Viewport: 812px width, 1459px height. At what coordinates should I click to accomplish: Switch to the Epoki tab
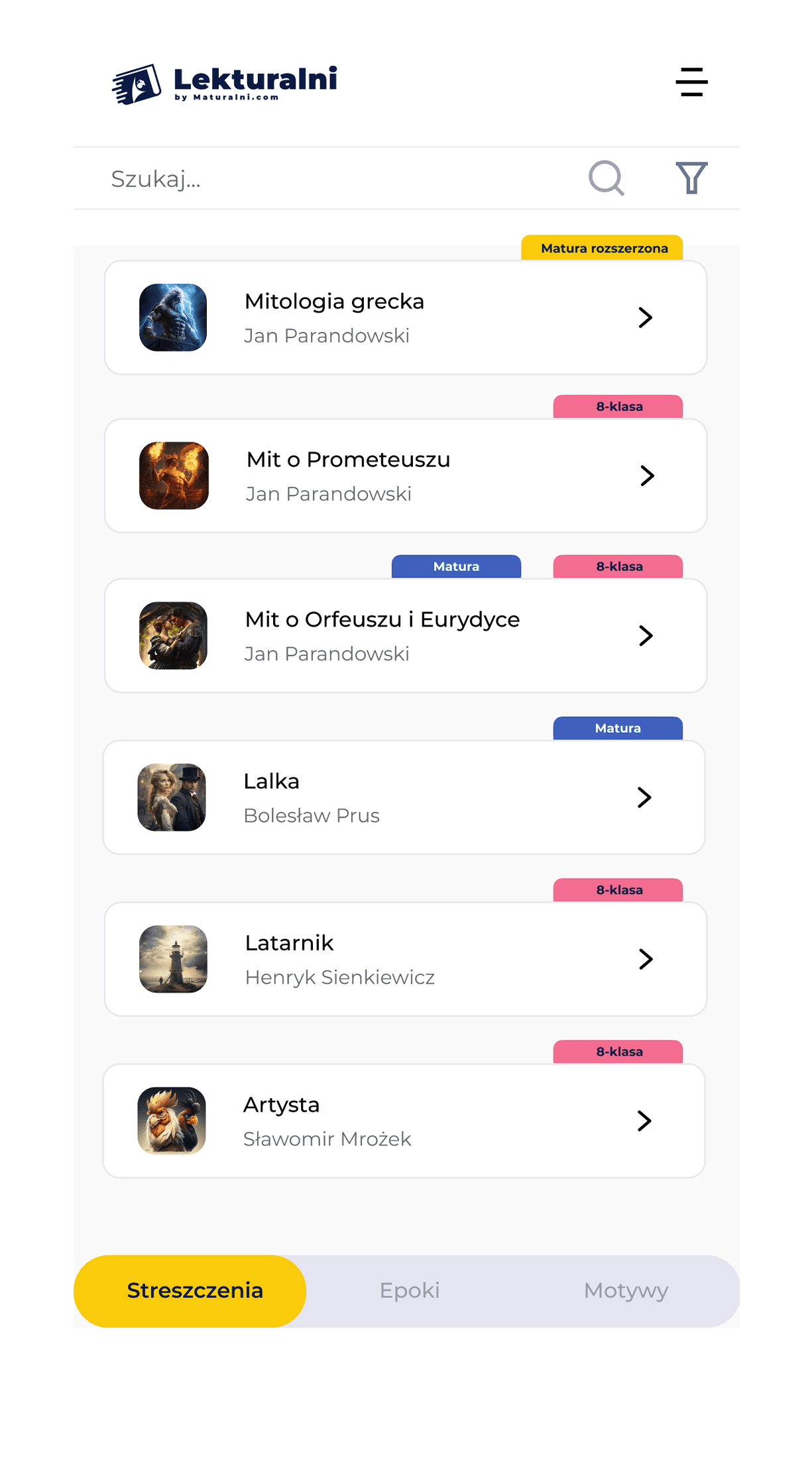(410, 1291)
